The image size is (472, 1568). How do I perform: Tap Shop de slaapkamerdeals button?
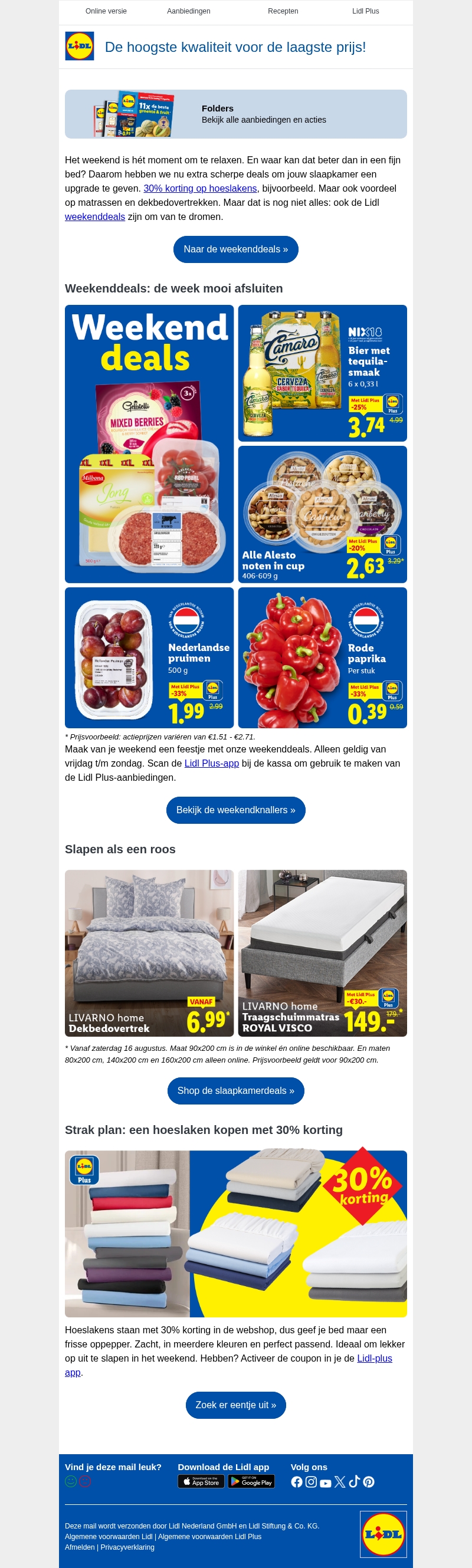pyautogui.click(x=235, y=1091)
